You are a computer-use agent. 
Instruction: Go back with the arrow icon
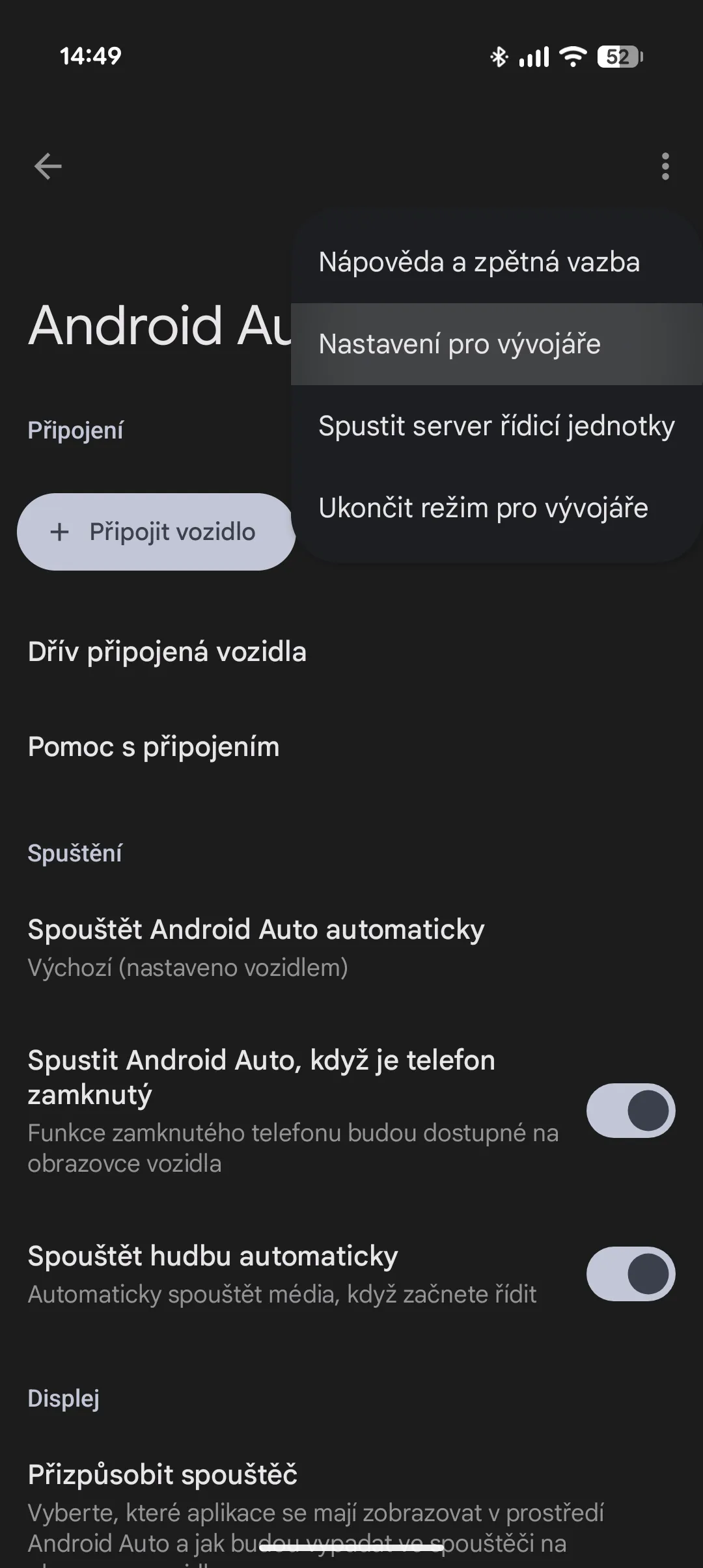(48, 167)
